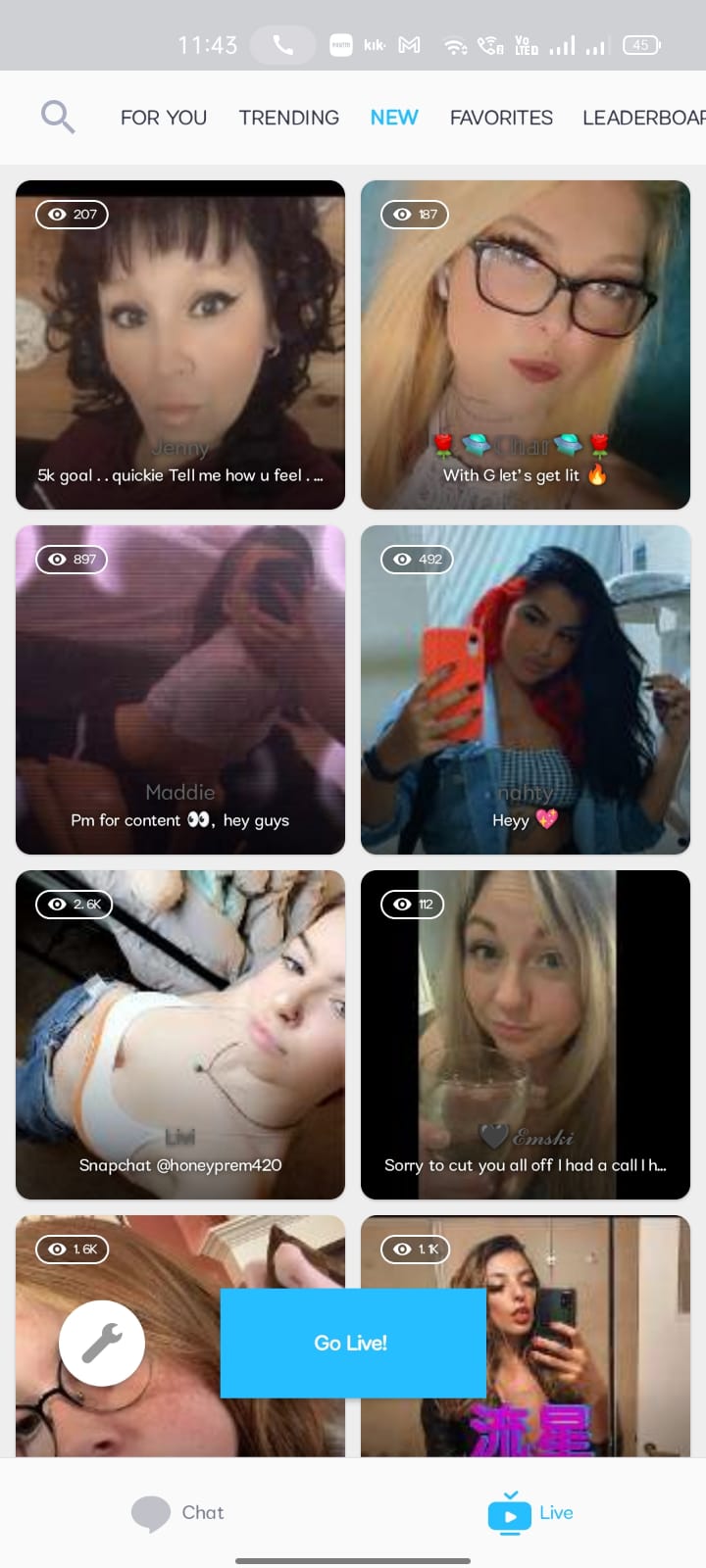Image resolution: width=706 pixels, height=1568 pixels.
Task: Expand the 1.6K viewer badge
Action: (x=71, y=1249)
